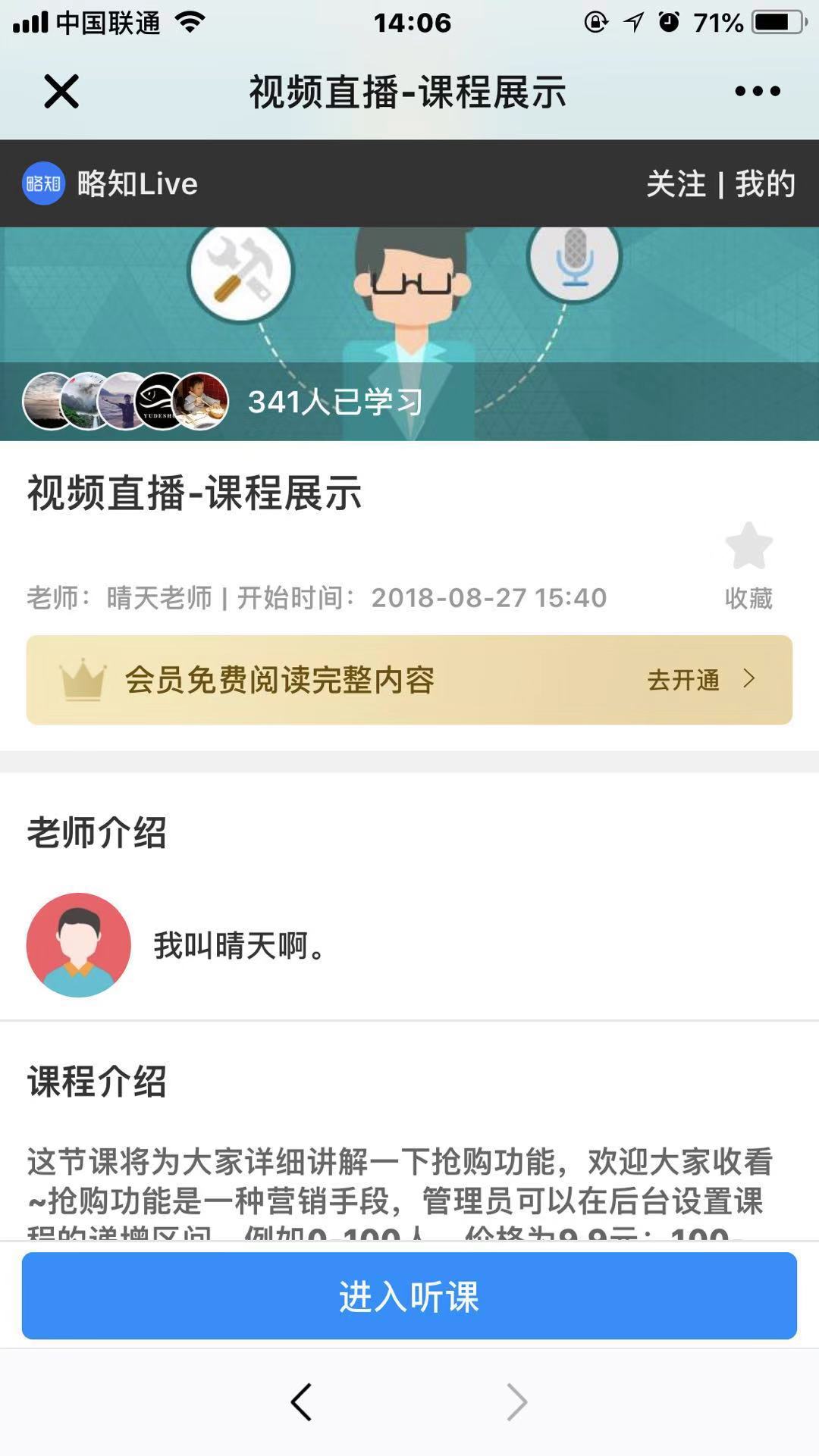The image size is (819, 1456).
Task: Enter the class via 进入听课
Action: click(409, 1296)
